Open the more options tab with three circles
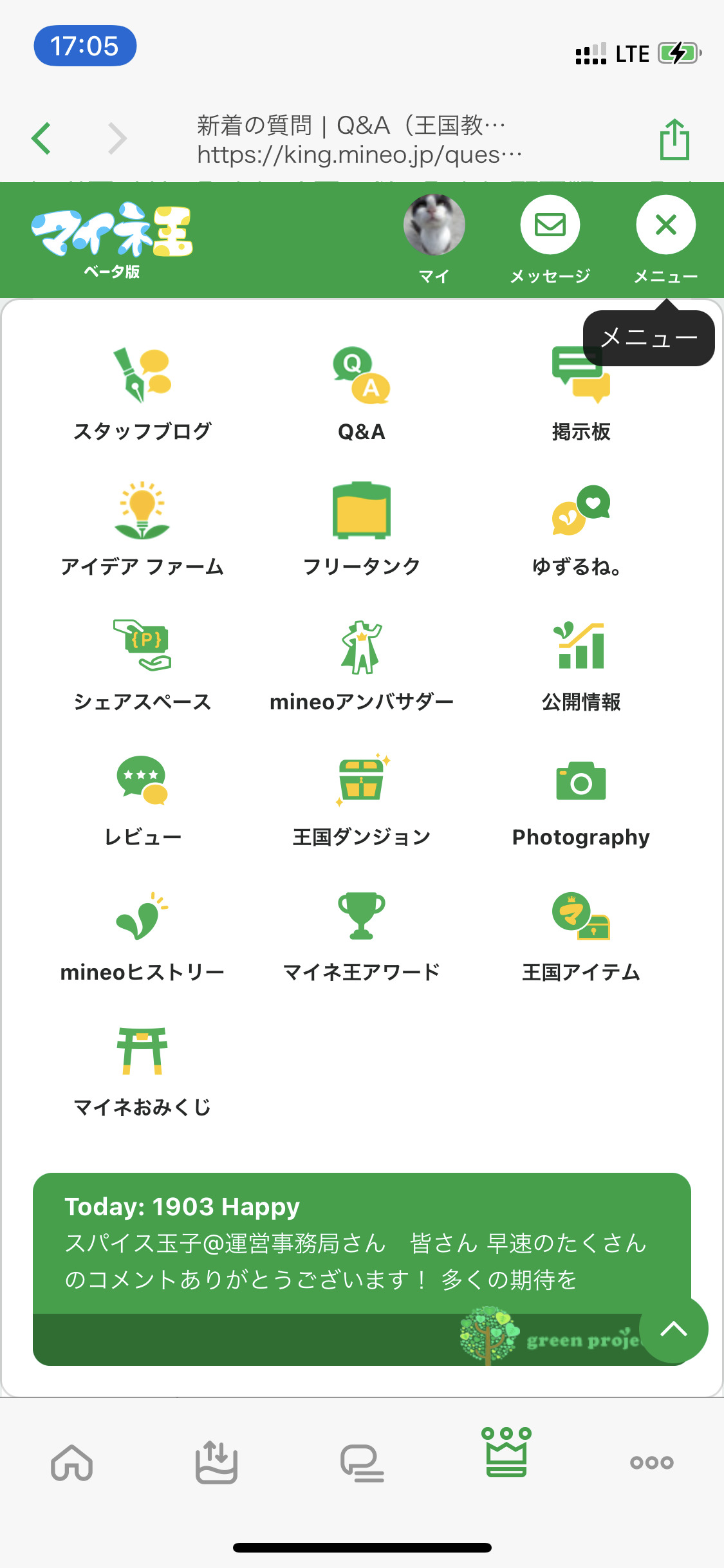Screen dimensions: 724x1568 (651, 1462)
